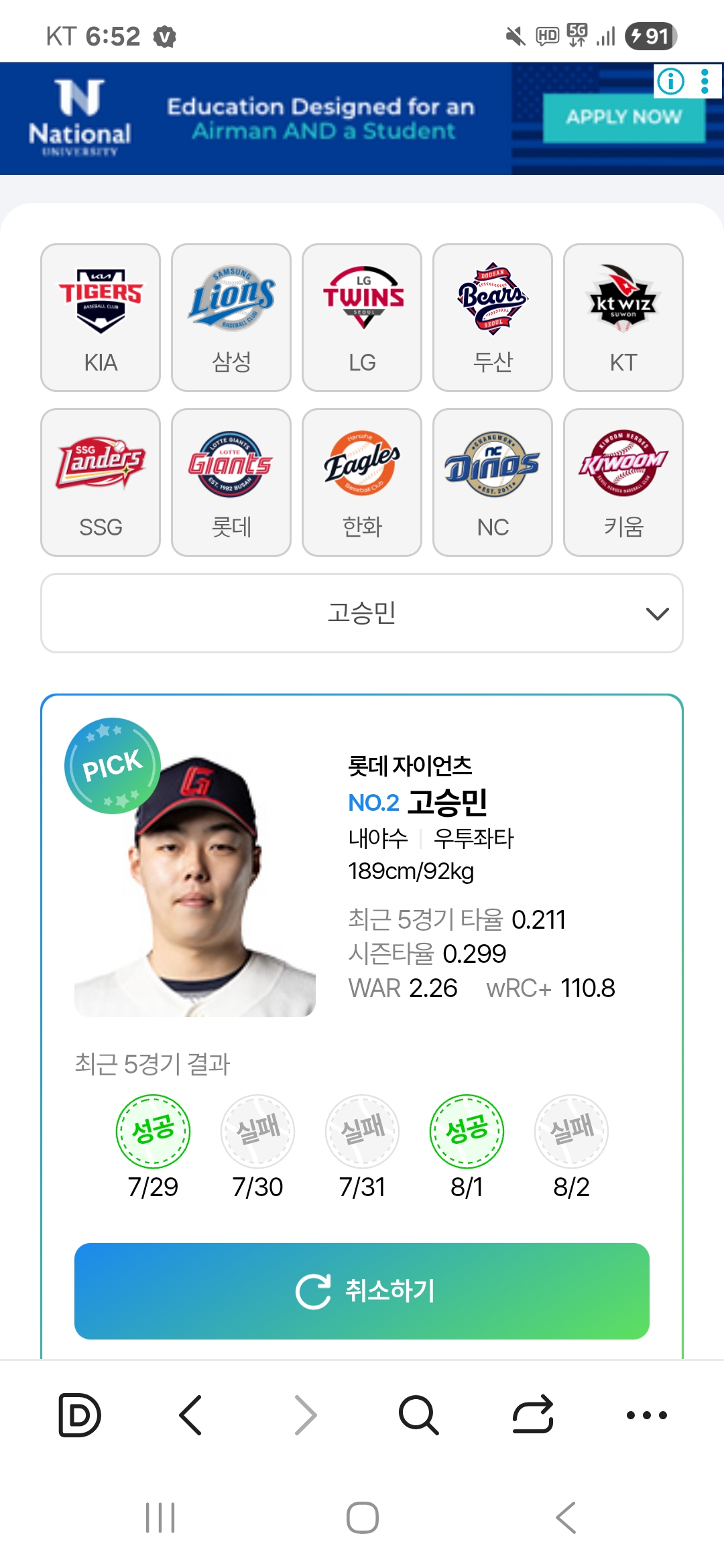Tap APPLY NOW on the ad banner
The image size is (724, 1568).
(624, 118)
